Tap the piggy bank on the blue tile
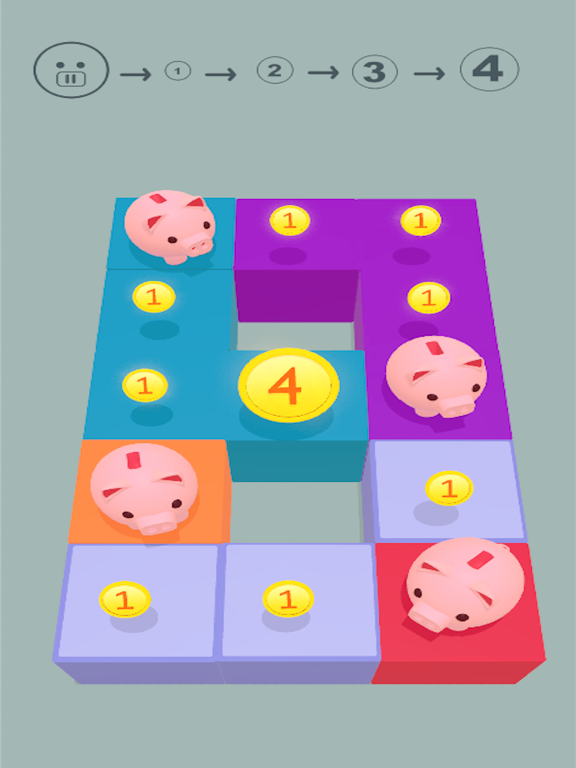The height and width of the screenshot is (768, 576). point(169,227)
